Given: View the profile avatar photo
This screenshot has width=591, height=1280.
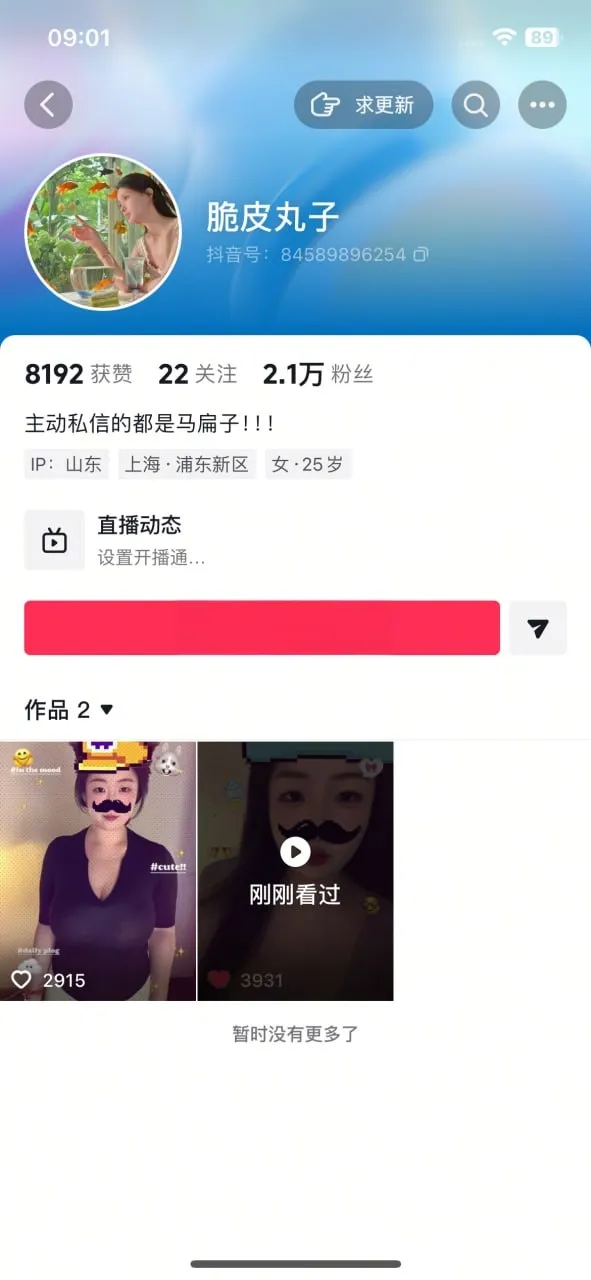Looking at the screenshot, I should (103, 232).
